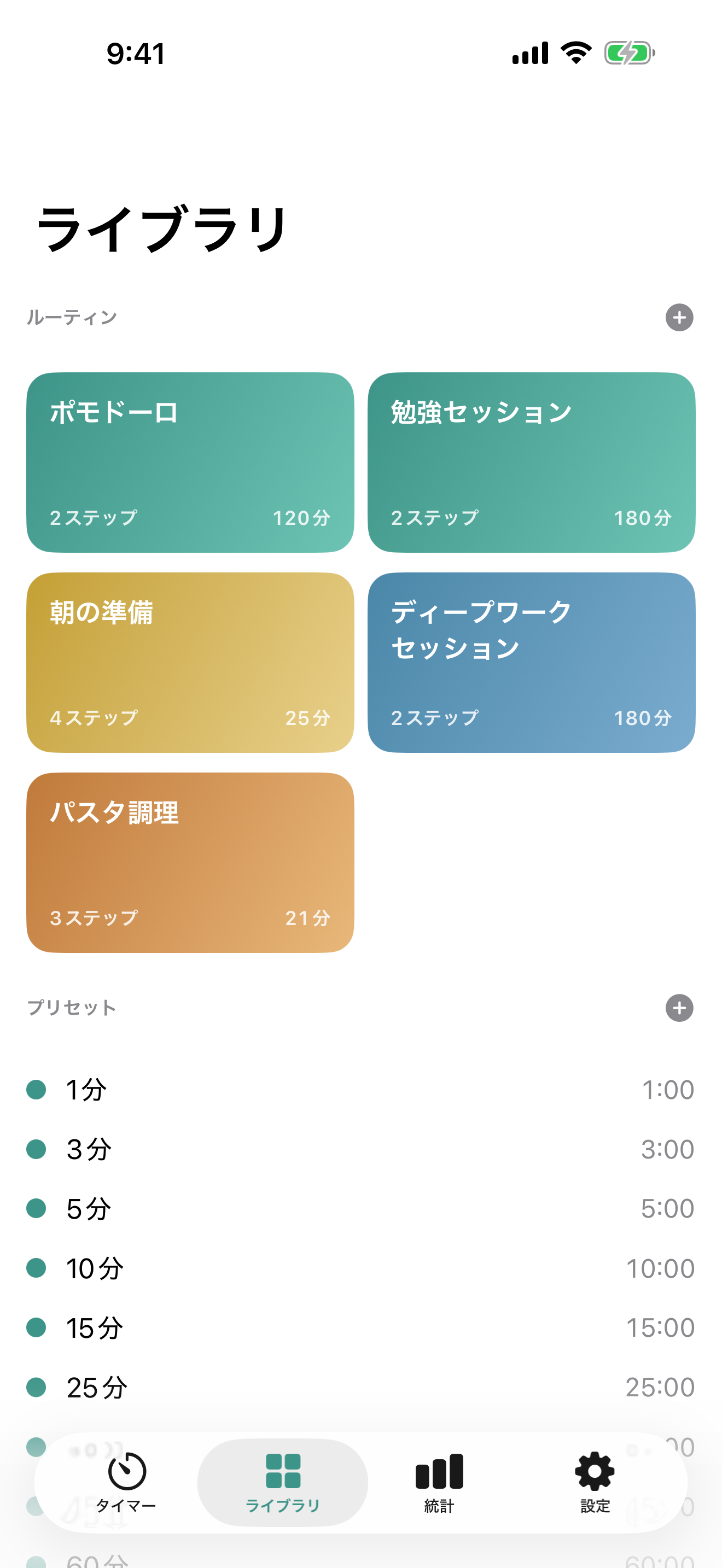Image resolution: width=722 pixels, height=1568 pixels.
Task: Select the 勉強セッション routine
Action: coord(531,461)
